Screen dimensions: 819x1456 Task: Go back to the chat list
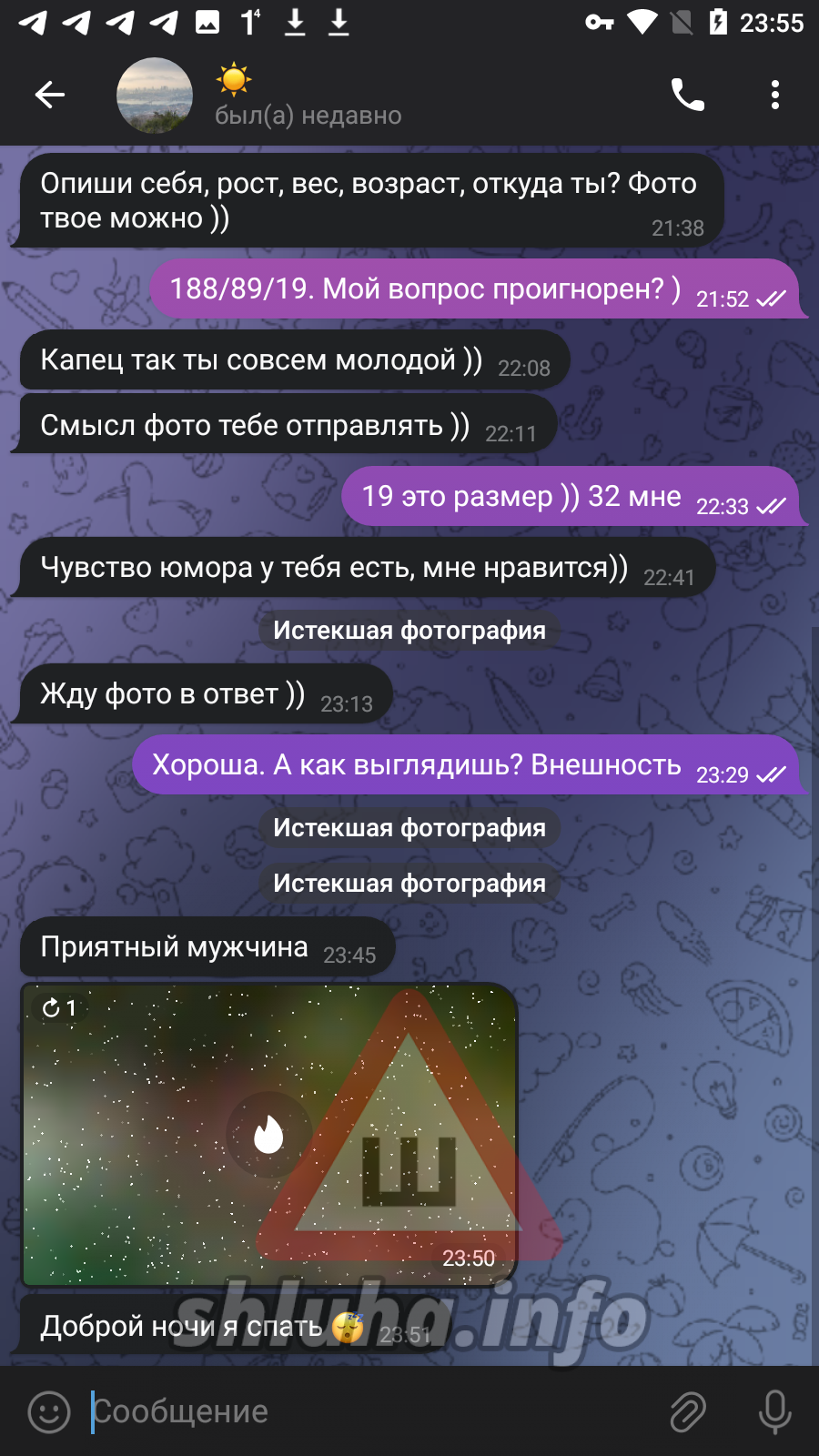[50, 95]
